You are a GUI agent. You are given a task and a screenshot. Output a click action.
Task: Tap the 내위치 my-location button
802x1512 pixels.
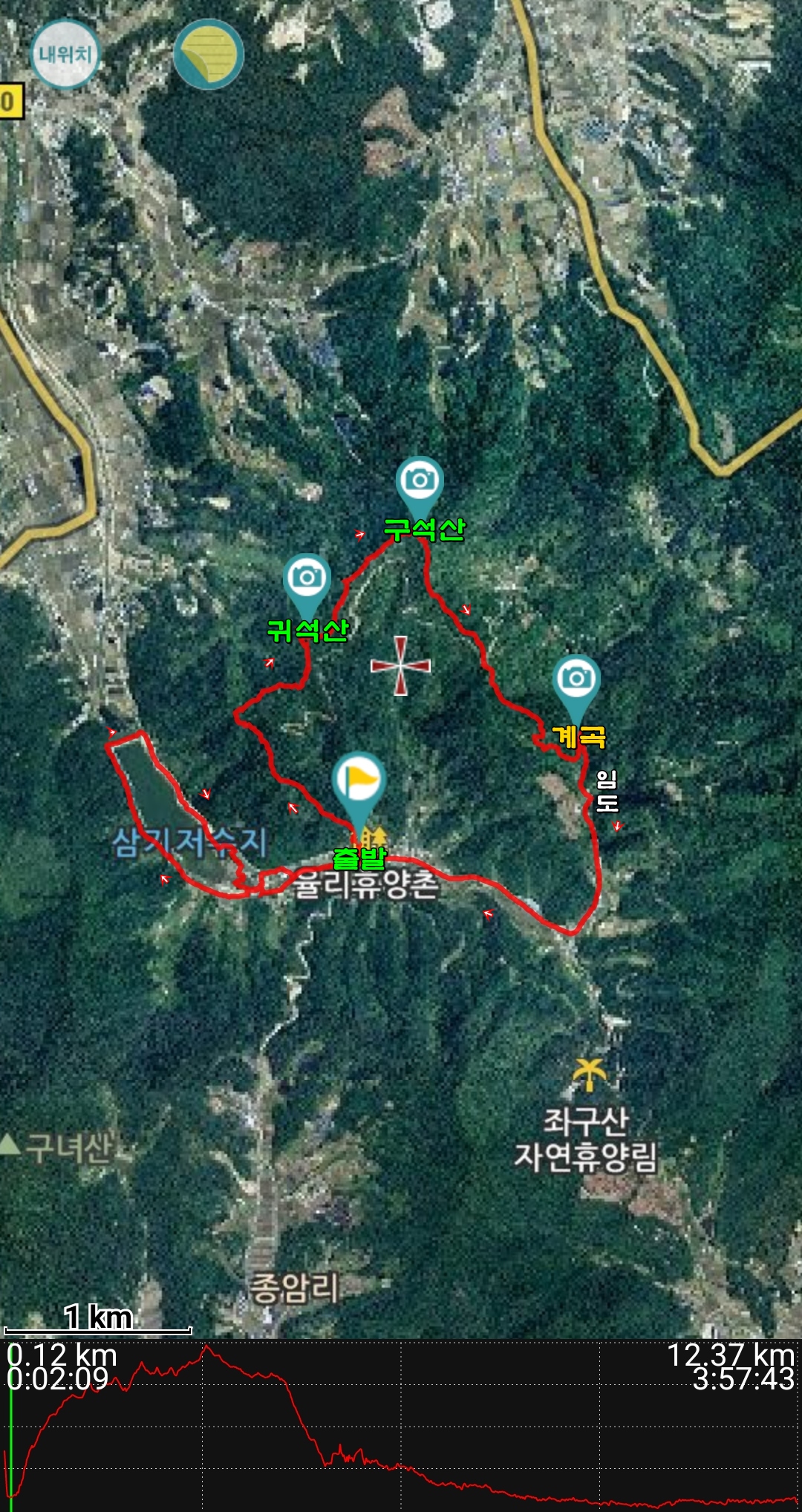(x=65, y=54)
